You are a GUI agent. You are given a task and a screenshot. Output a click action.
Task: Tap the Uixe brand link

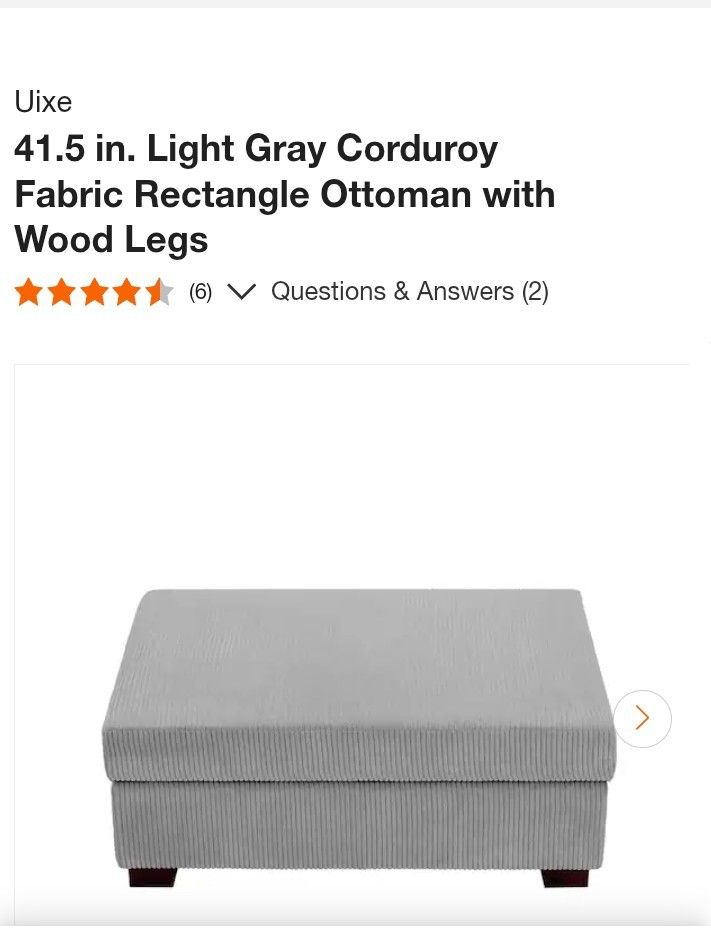[x=43, y=101]
